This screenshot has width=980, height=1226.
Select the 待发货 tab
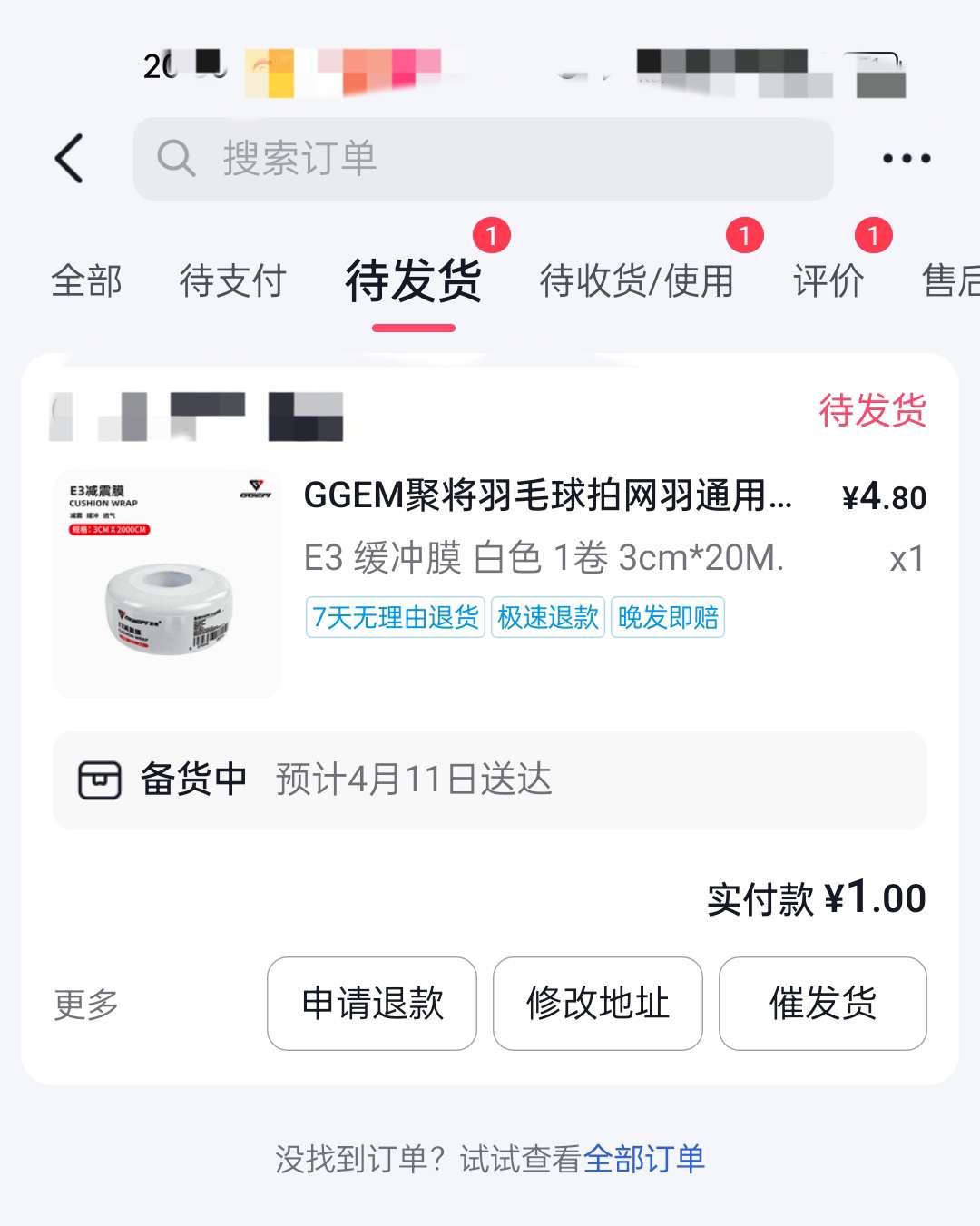[413, 280]
